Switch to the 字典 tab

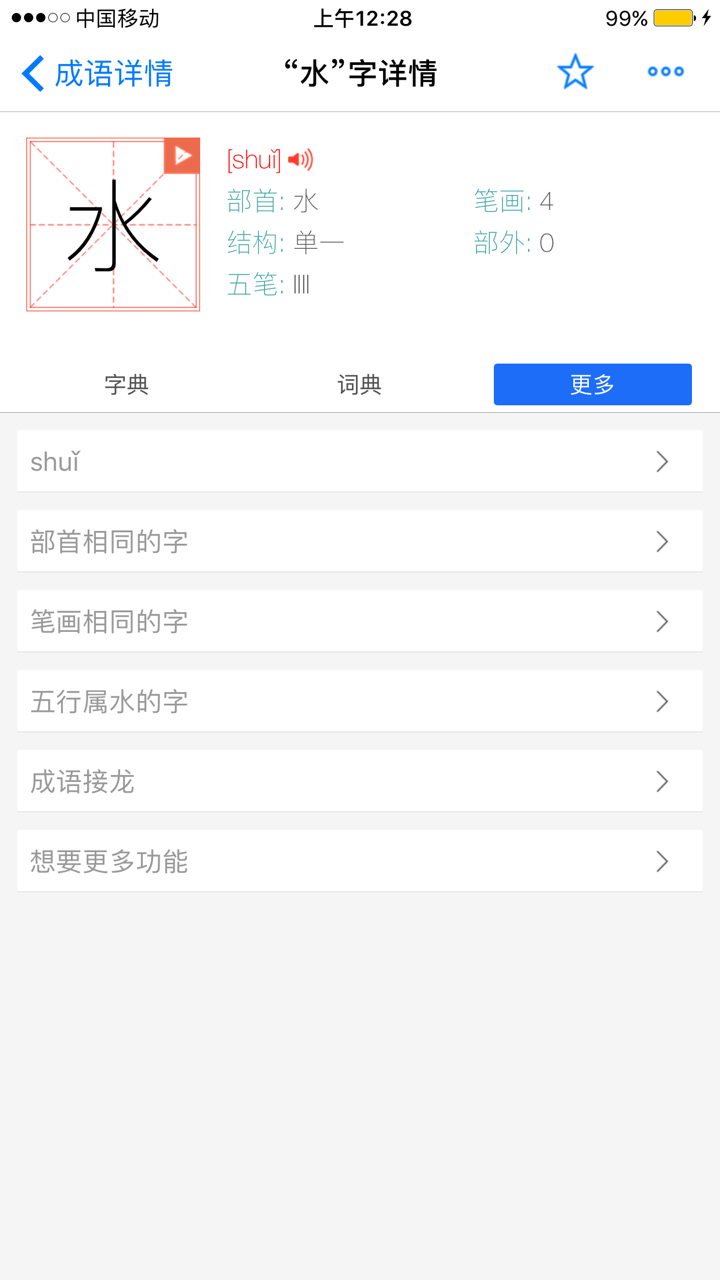tap(125, 383)
